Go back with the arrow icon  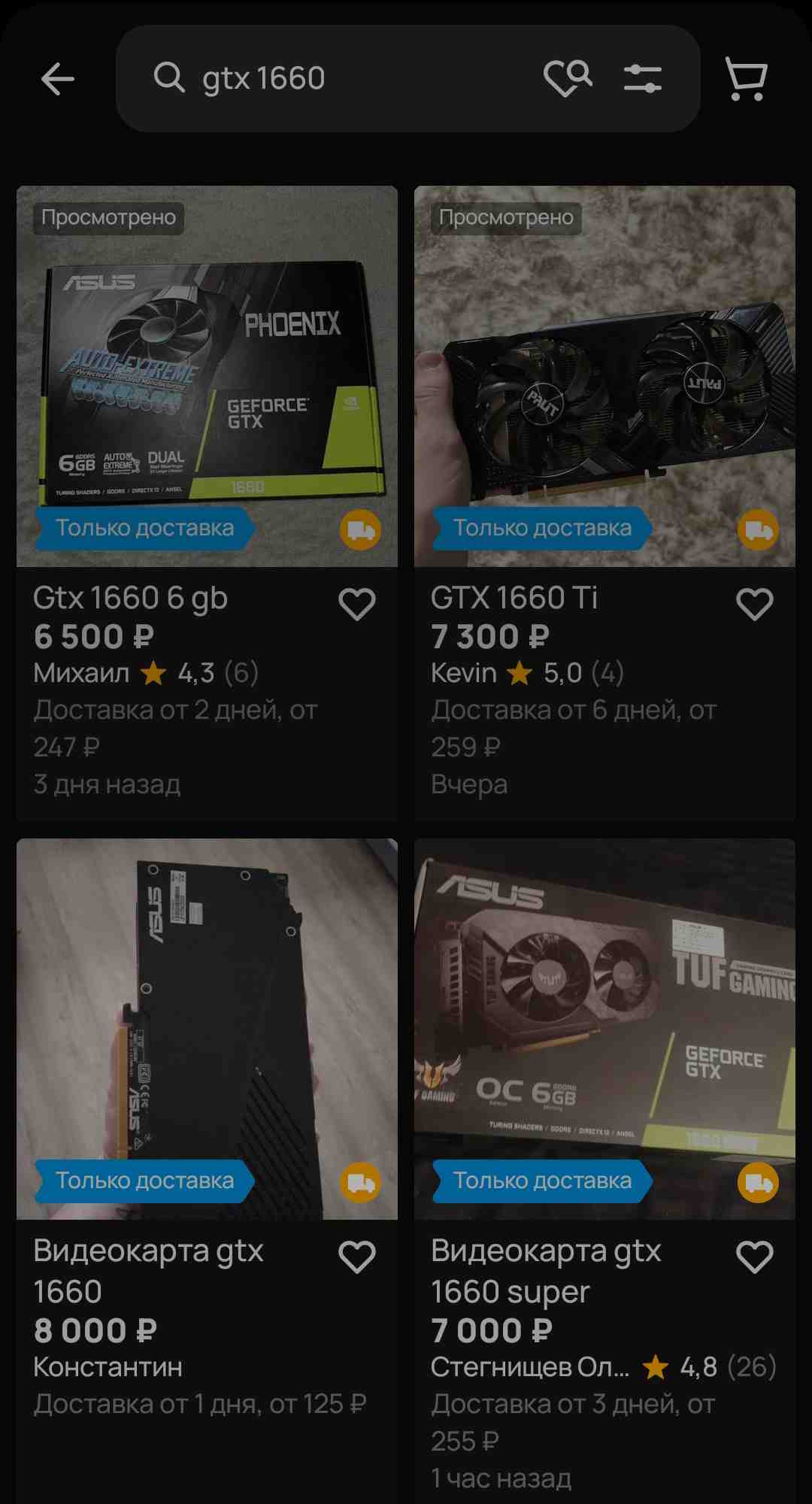(57, 79)
